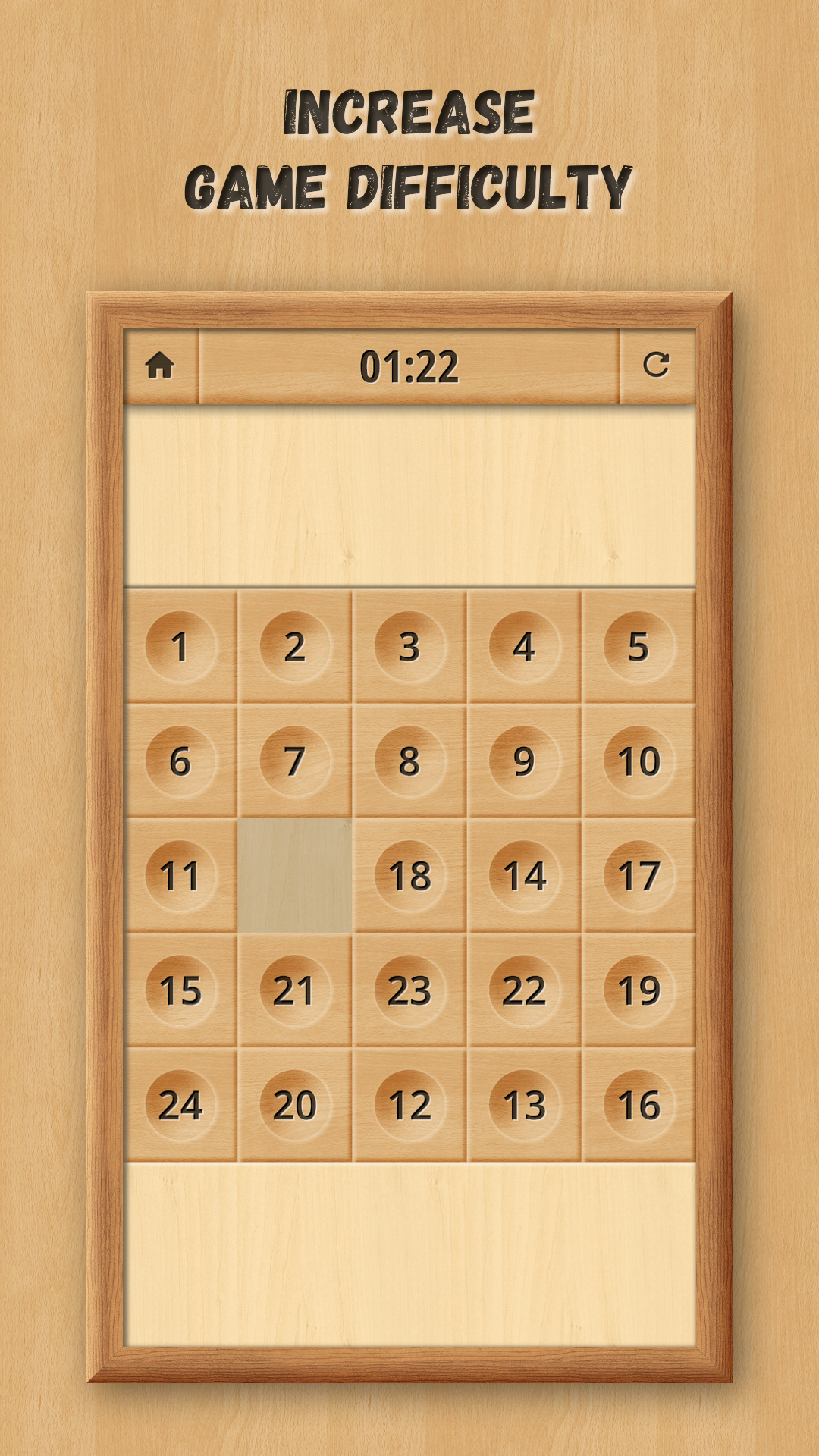This screenshot has width=819, height=1456.
Task: Select tile 12 near the bottom center
Action: [411, 1105]
